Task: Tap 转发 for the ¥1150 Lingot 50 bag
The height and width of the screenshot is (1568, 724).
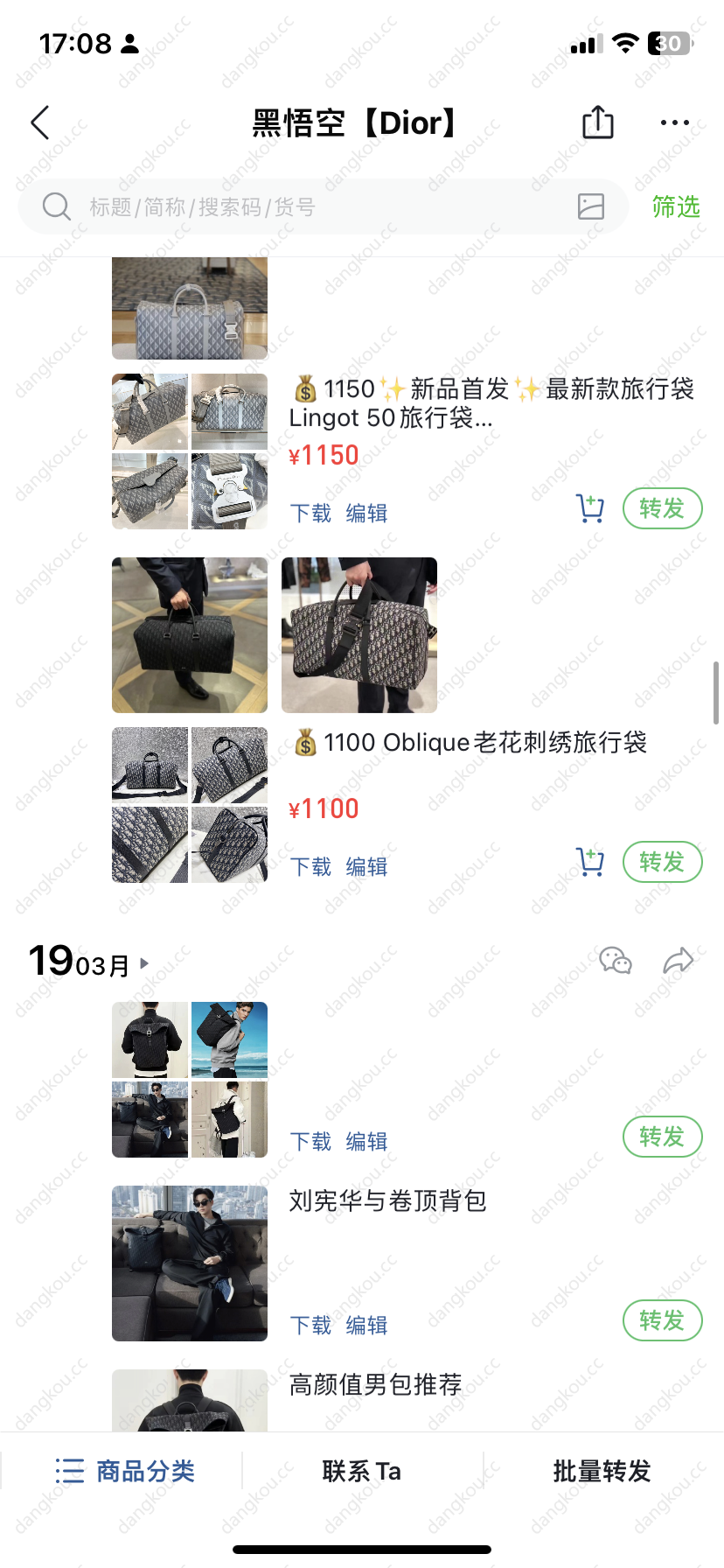Action: click(x=662, y=508)
